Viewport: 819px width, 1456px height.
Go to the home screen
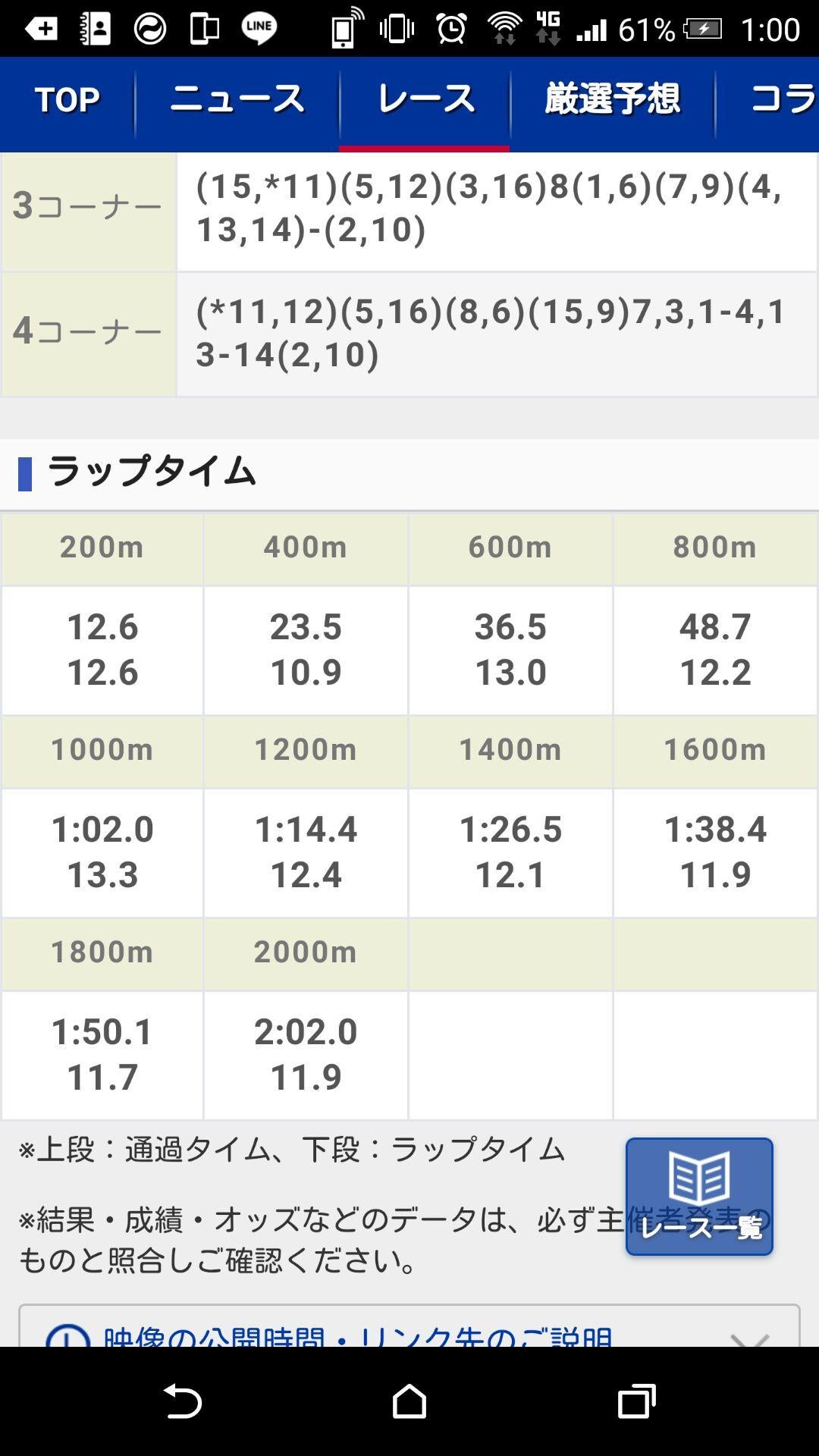(x=409, y=1401)
